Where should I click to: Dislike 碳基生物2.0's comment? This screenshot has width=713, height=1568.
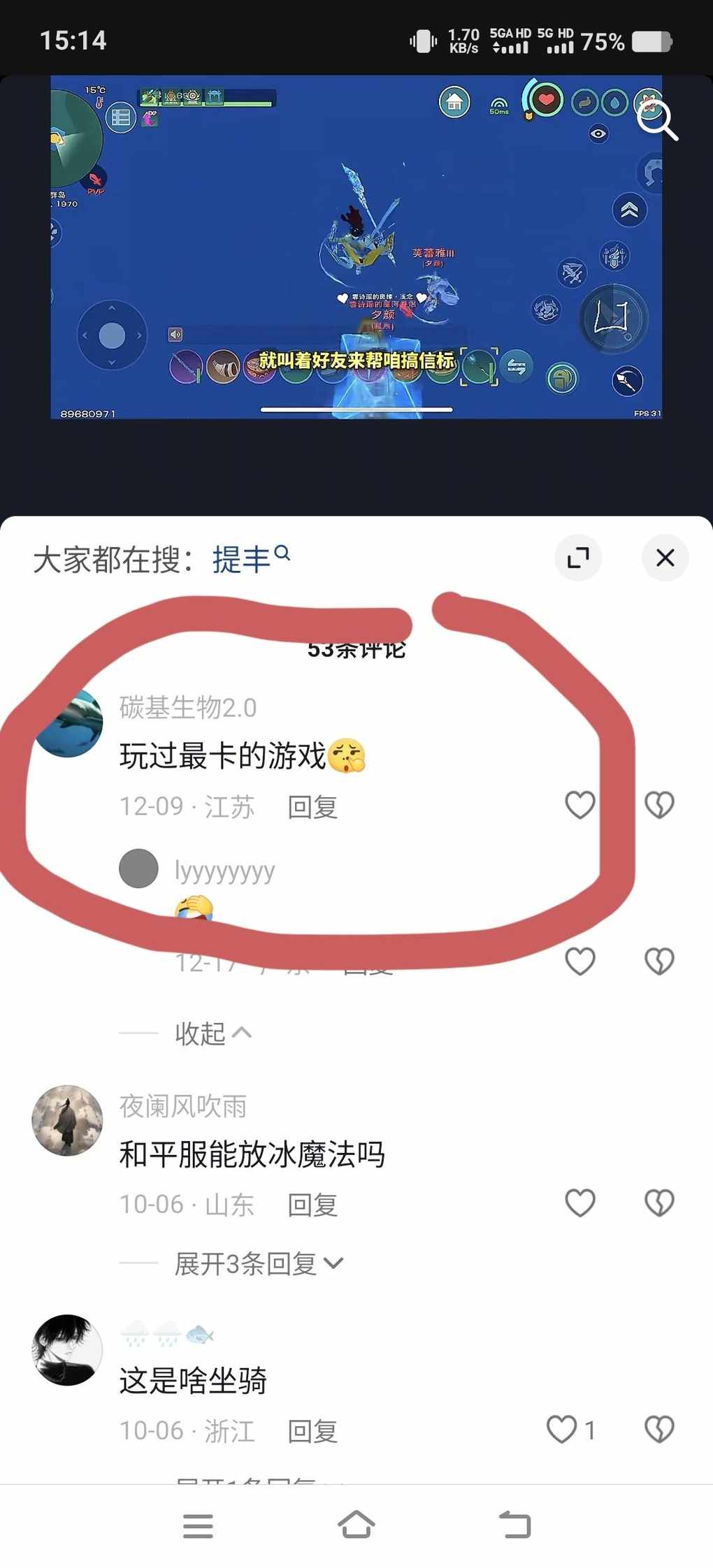(658, 805)
